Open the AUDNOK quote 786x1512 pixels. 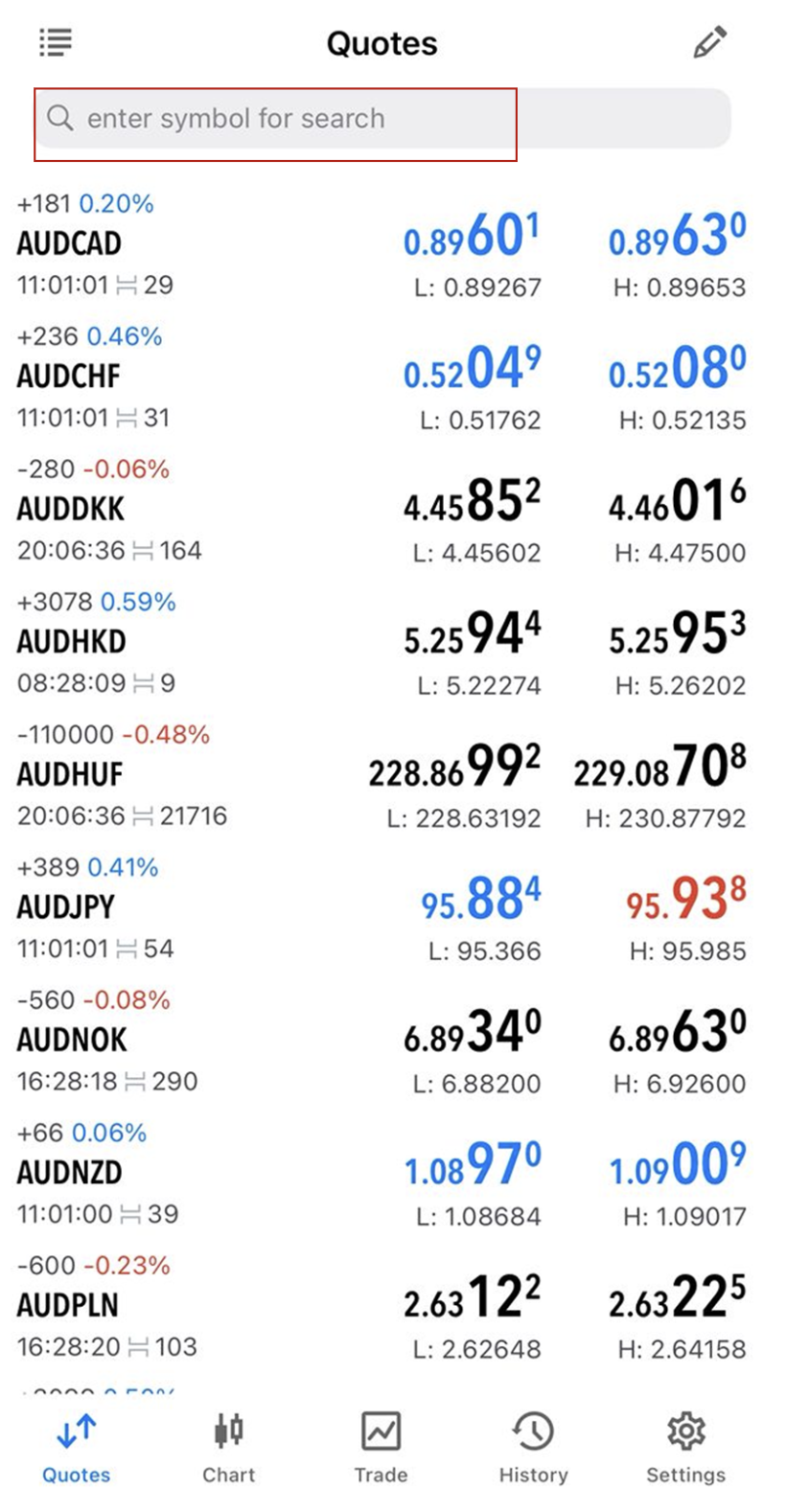(x=72, y=1040)
